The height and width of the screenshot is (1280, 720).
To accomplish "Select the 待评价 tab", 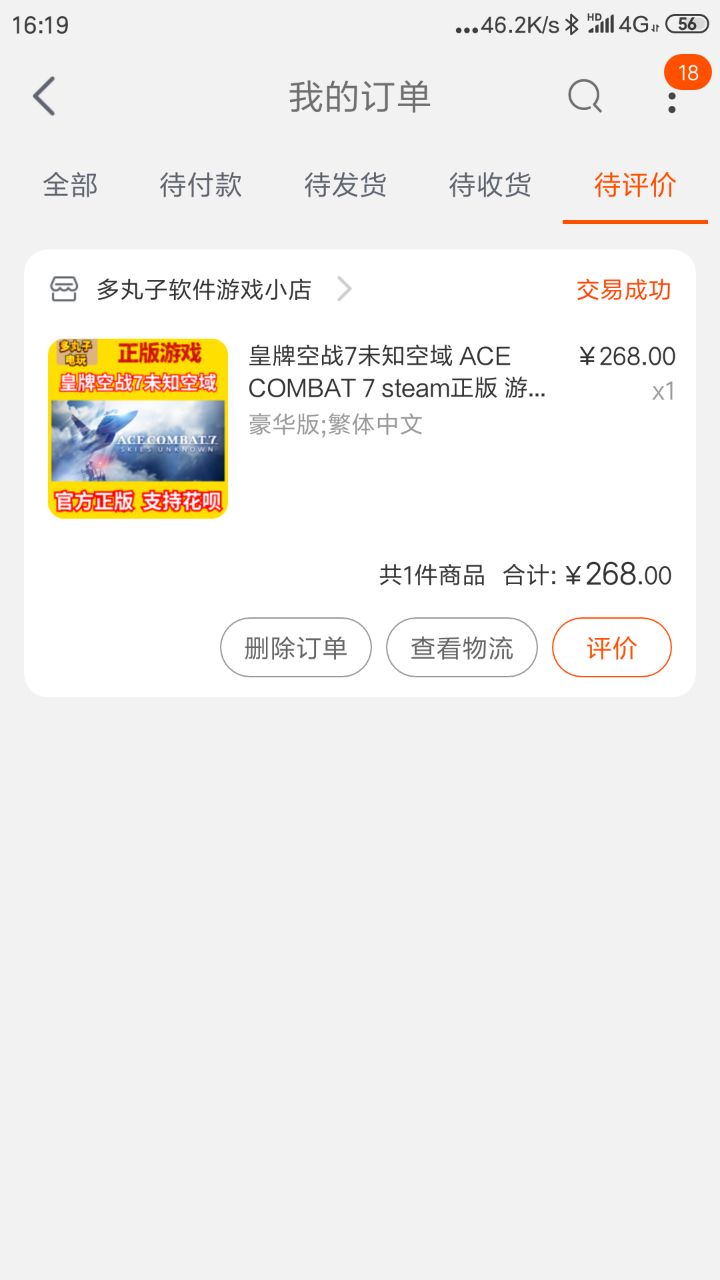I will pyautogui.click(x=635, y=185).
